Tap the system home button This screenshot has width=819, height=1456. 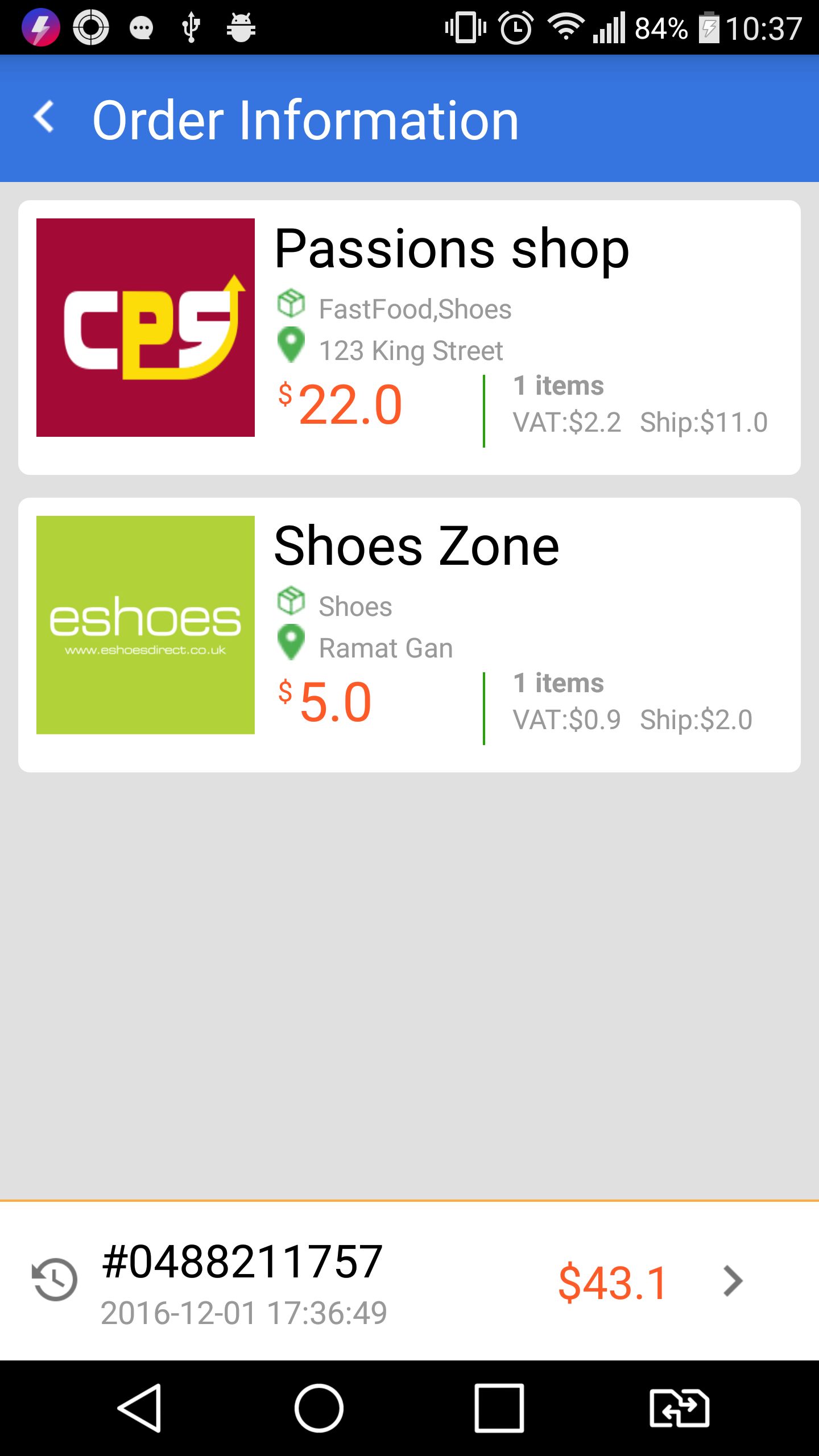coord(318,1408)
